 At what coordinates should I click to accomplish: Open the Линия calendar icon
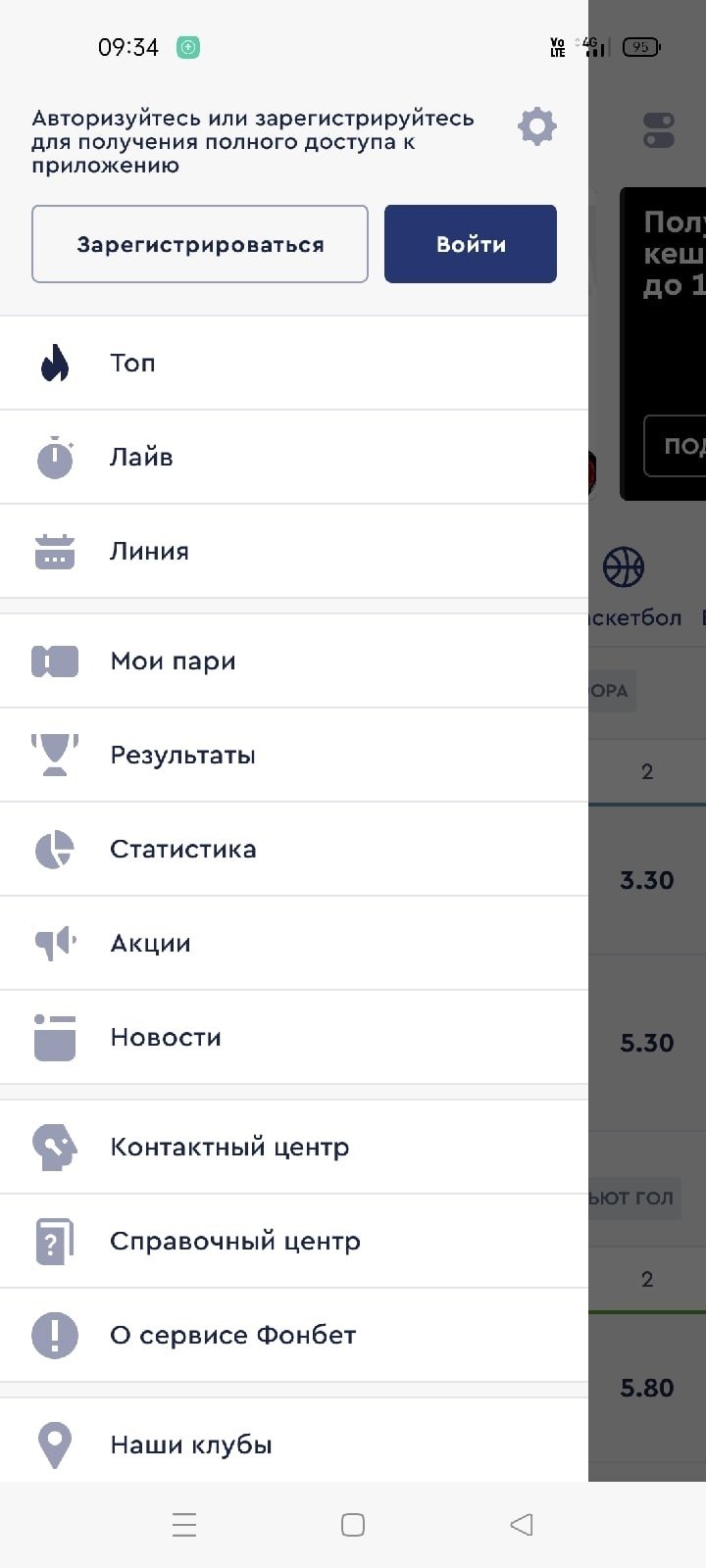(x=54, y=551)
